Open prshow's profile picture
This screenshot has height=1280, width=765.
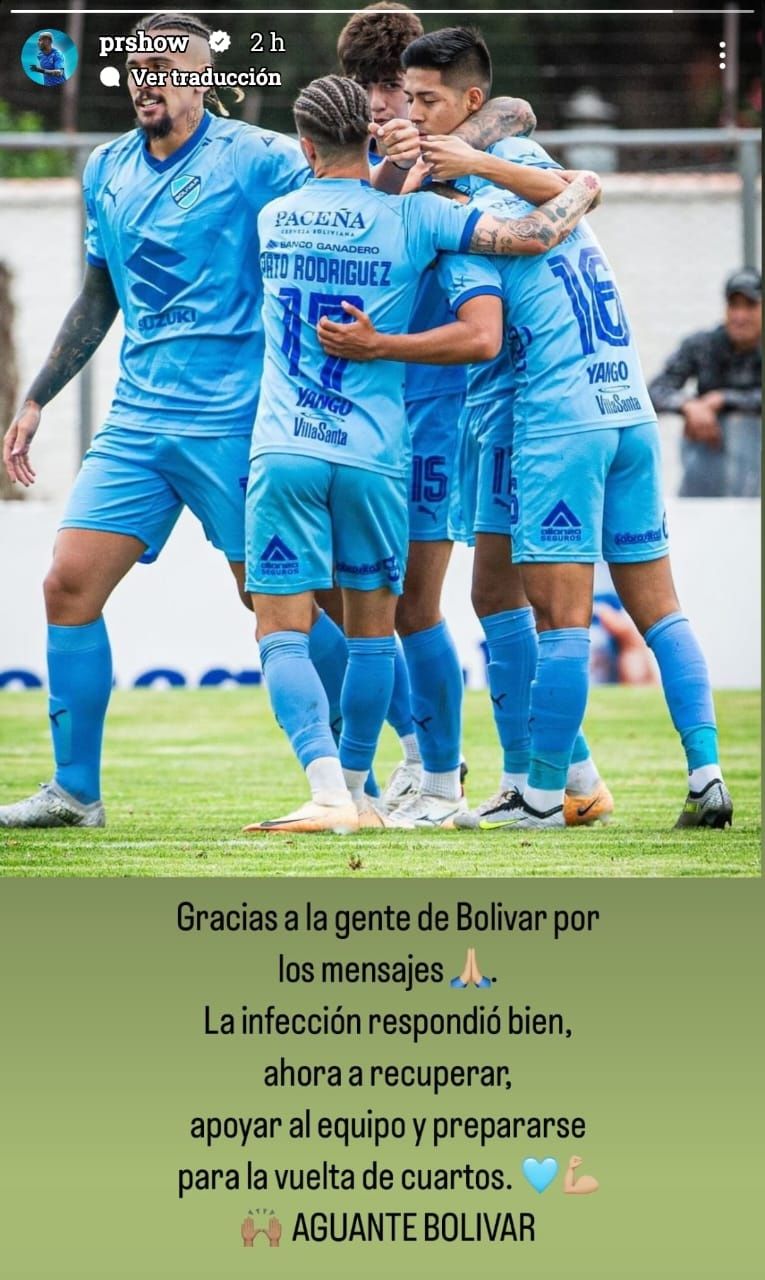click(x=49, y=57)
